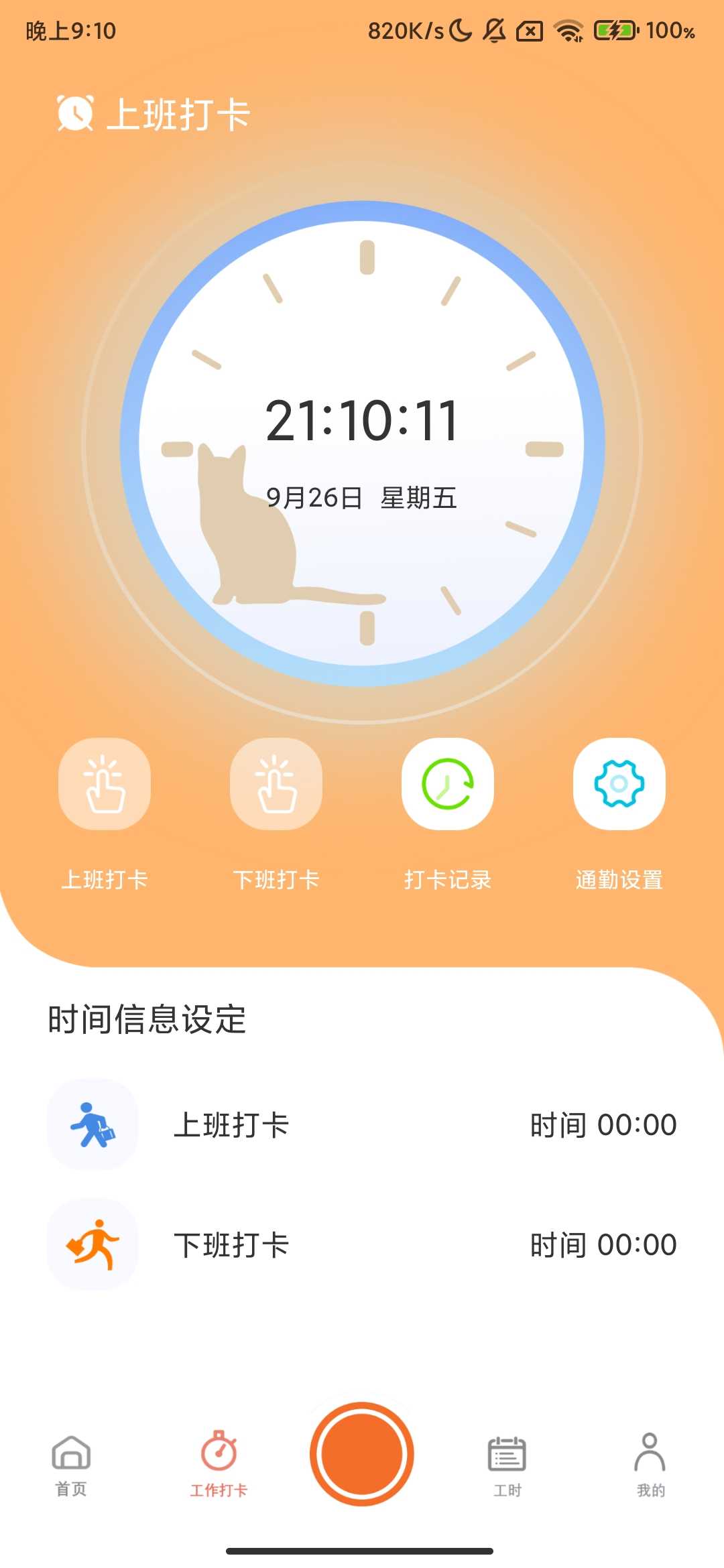Tap the 上班打卡 clock-in button
The width and height of the screenshot is (724, 1568).
(105, 784)
